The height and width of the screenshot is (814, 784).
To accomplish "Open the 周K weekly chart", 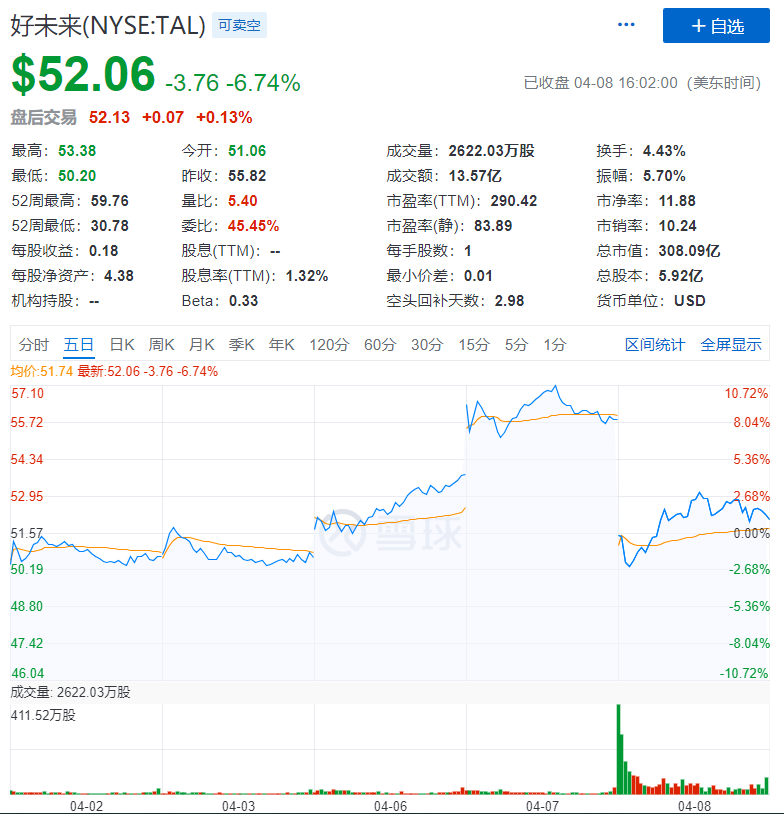I will point(161,345).
